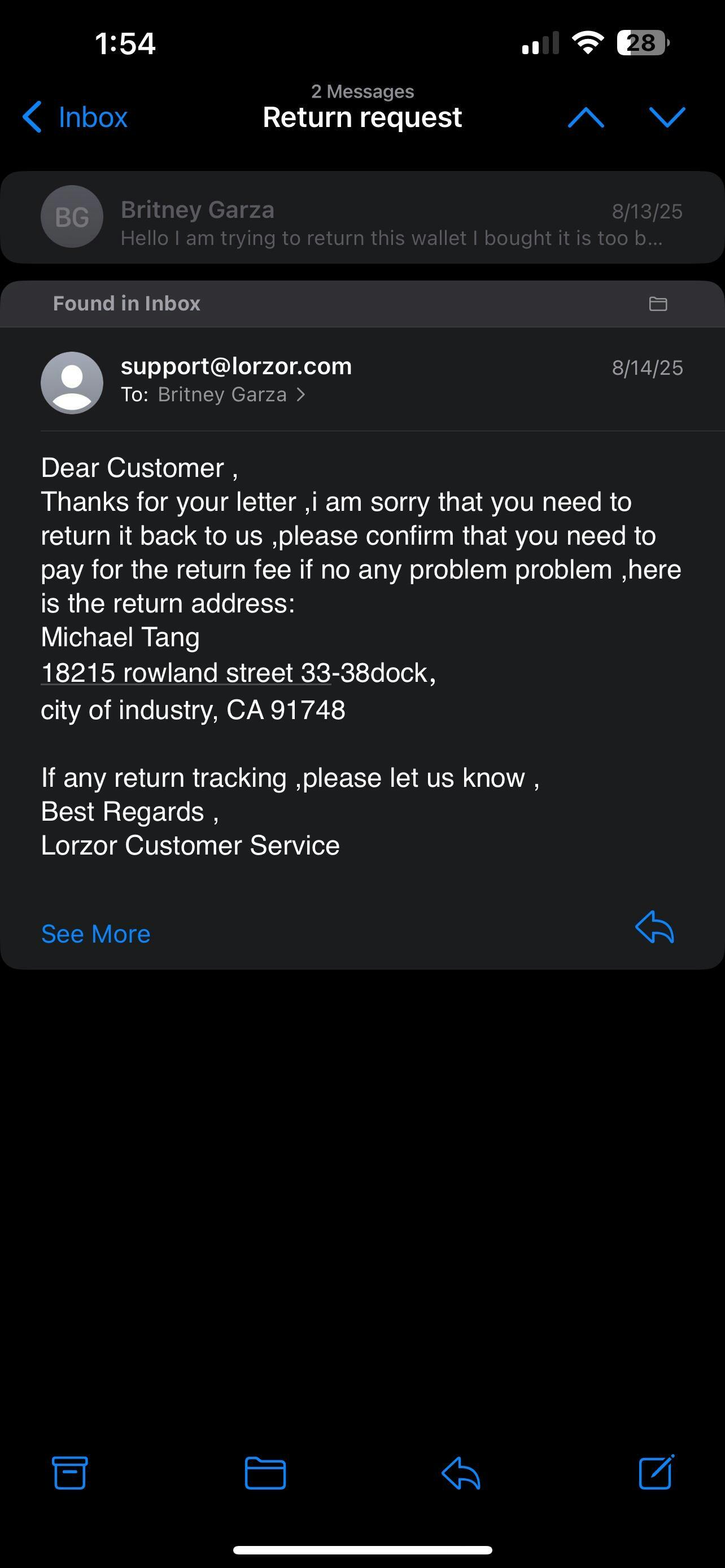Tap the reply arrow in the bottom toolbar
725x1568 pixels.
[461, 1473]
